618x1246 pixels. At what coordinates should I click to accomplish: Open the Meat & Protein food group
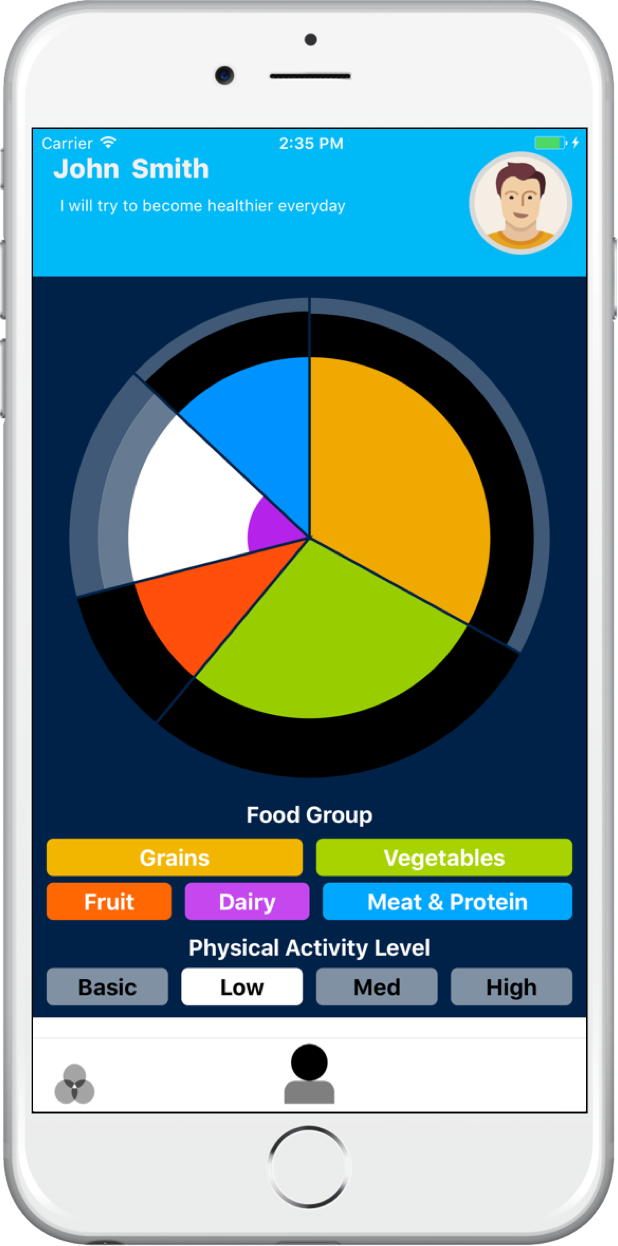click(x=447, y=902)
